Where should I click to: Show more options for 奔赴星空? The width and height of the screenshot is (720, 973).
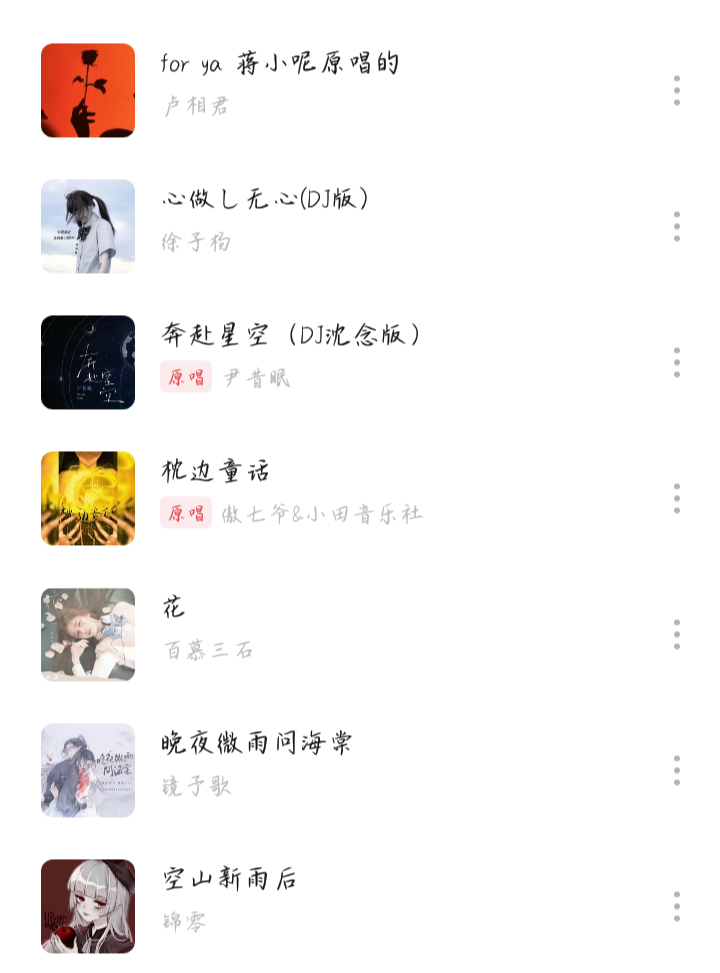click(x=677, y=362)
